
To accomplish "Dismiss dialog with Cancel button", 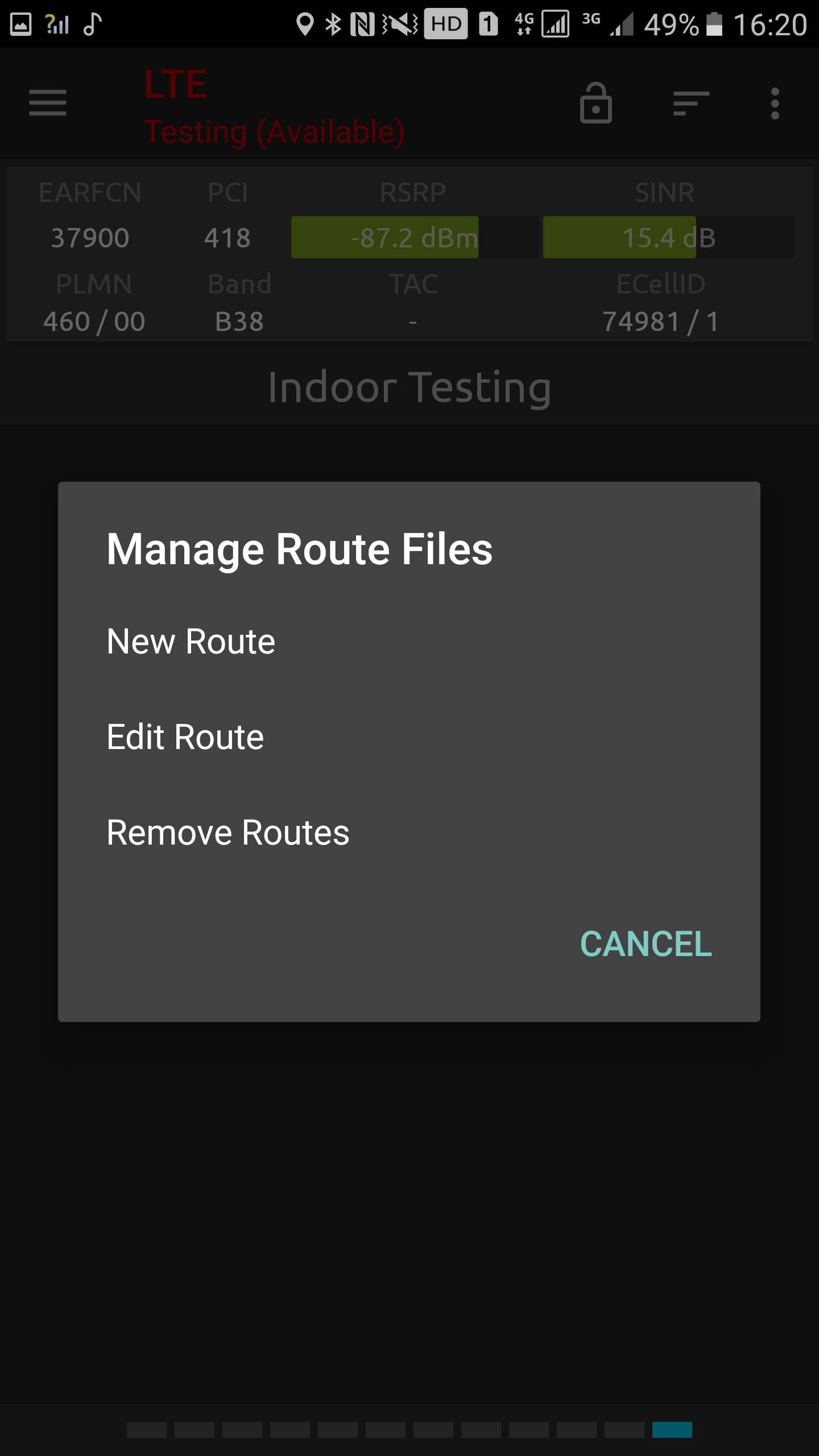I will click(x=646, y=944).
